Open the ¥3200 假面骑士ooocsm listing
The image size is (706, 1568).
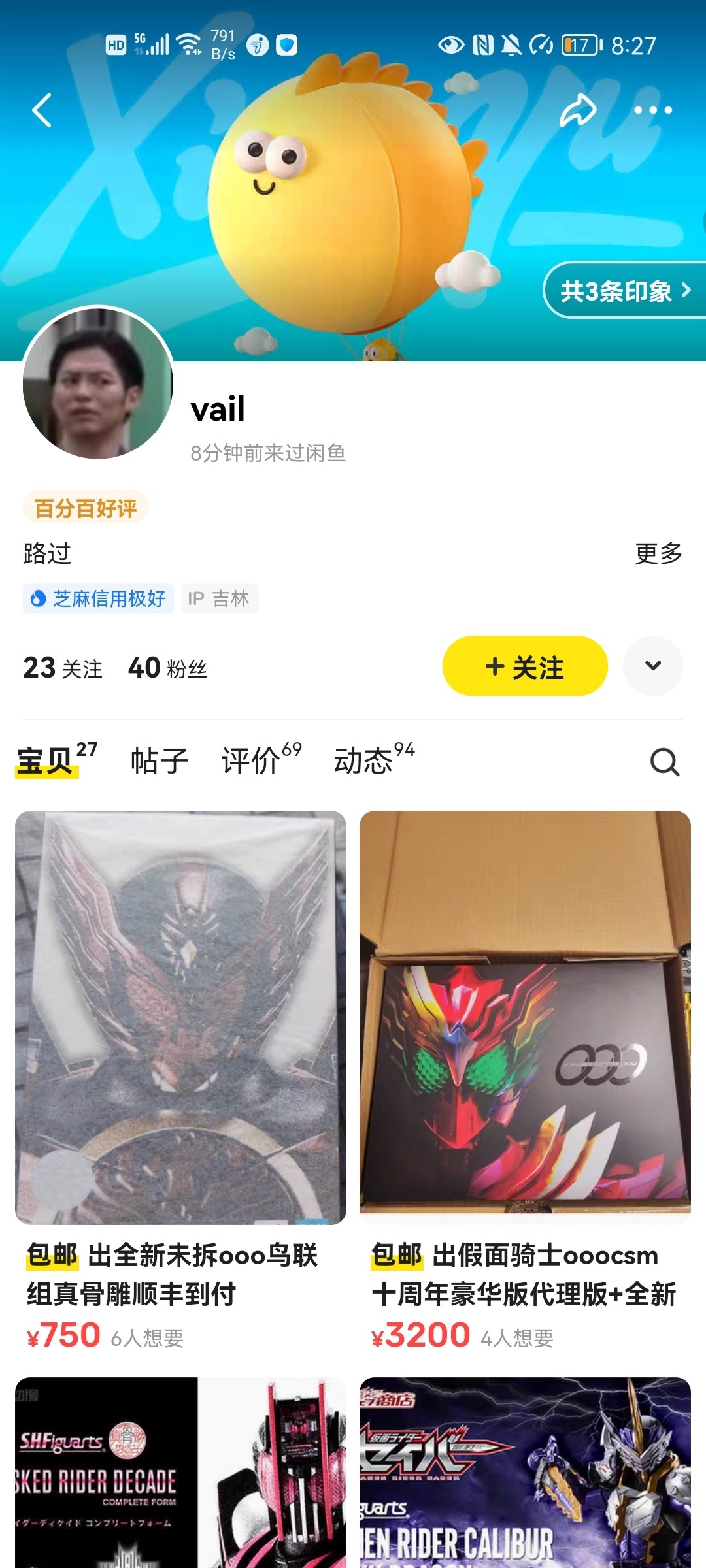click(x=525, y=1082)
